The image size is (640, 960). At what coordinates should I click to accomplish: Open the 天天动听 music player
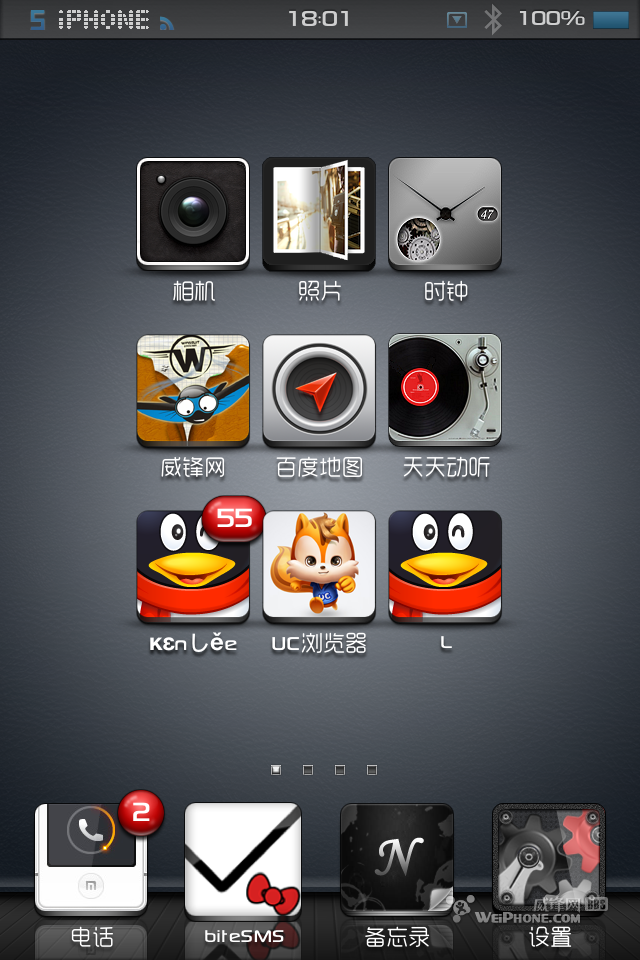click(x=445, y=389)
